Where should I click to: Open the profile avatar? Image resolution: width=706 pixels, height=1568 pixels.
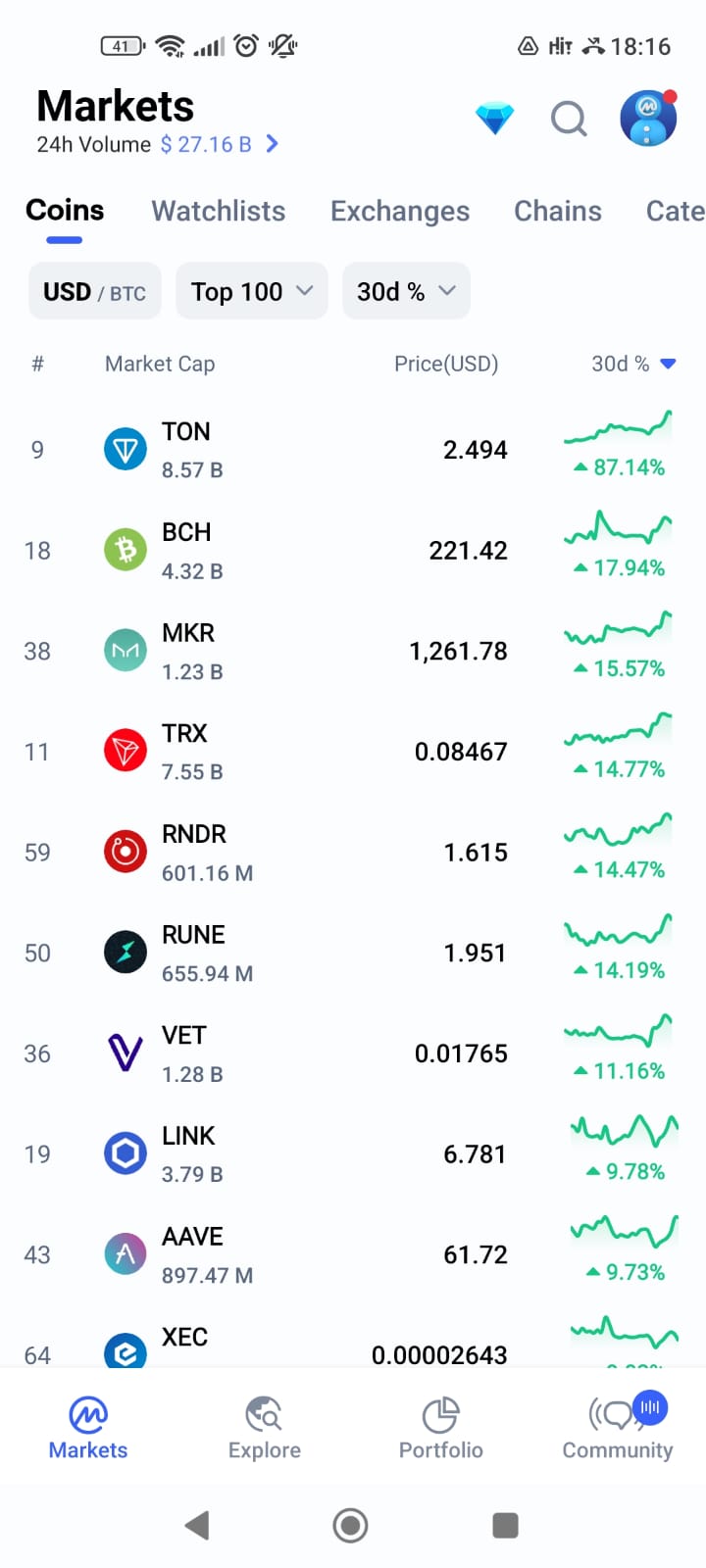point(648,119)
